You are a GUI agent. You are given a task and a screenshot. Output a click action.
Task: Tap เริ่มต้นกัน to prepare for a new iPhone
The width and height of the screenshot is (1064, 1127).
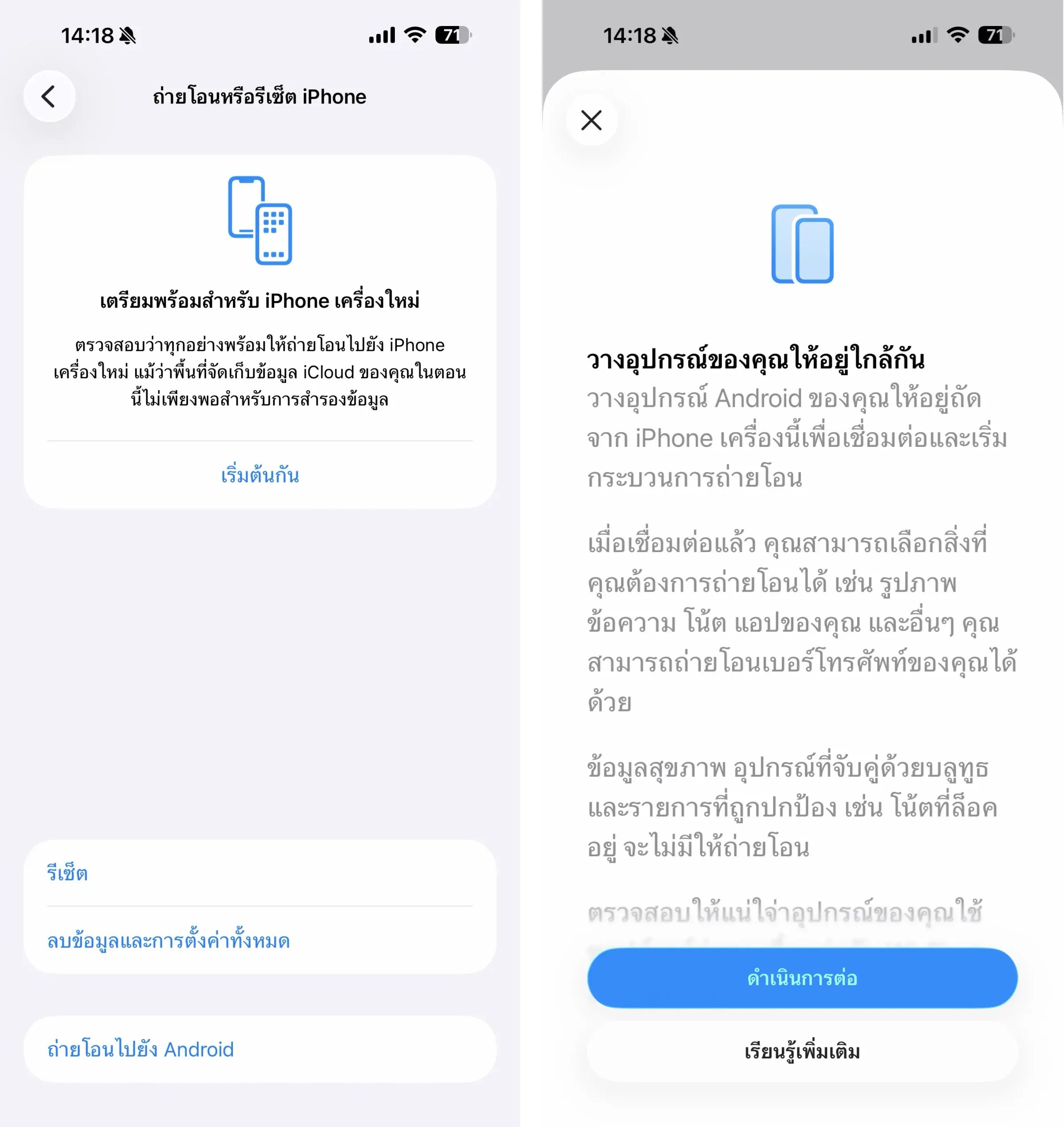pyautogui.click(x=260, y=475)
